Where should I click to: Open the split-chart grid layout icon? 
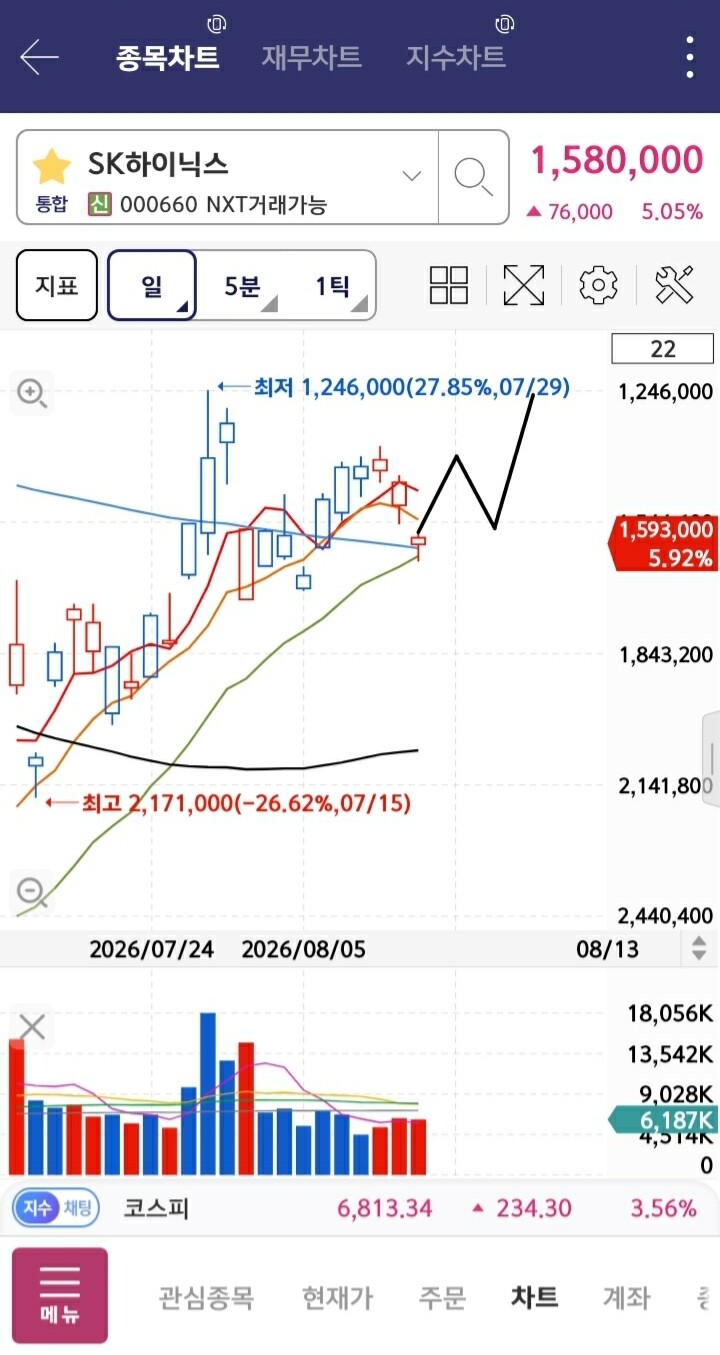click(x=449, y=285)
